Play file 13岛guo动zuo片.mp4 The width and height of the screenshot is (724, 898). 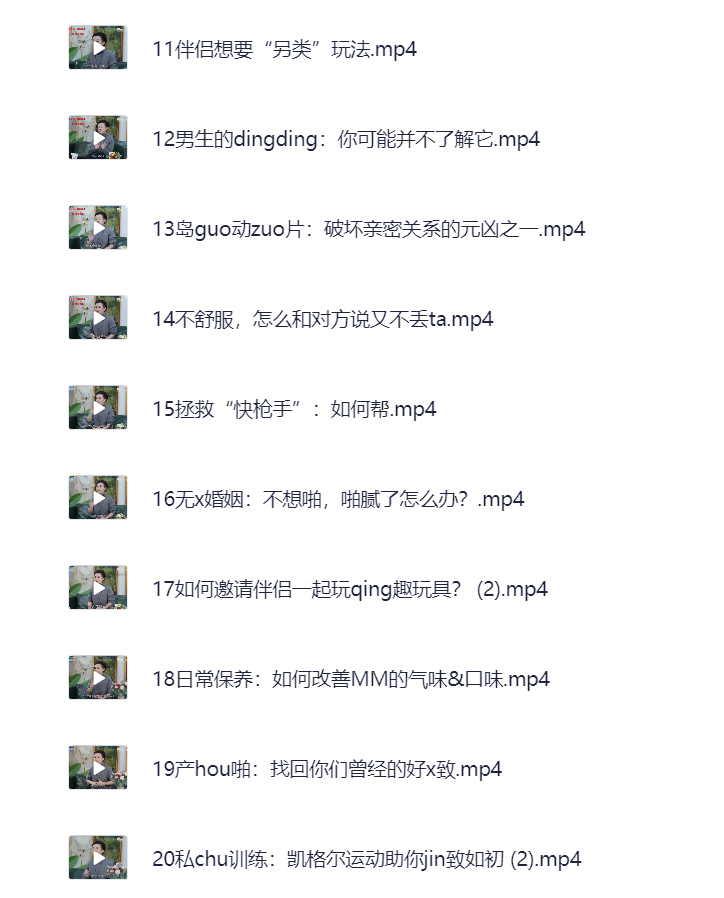[368, 229]
